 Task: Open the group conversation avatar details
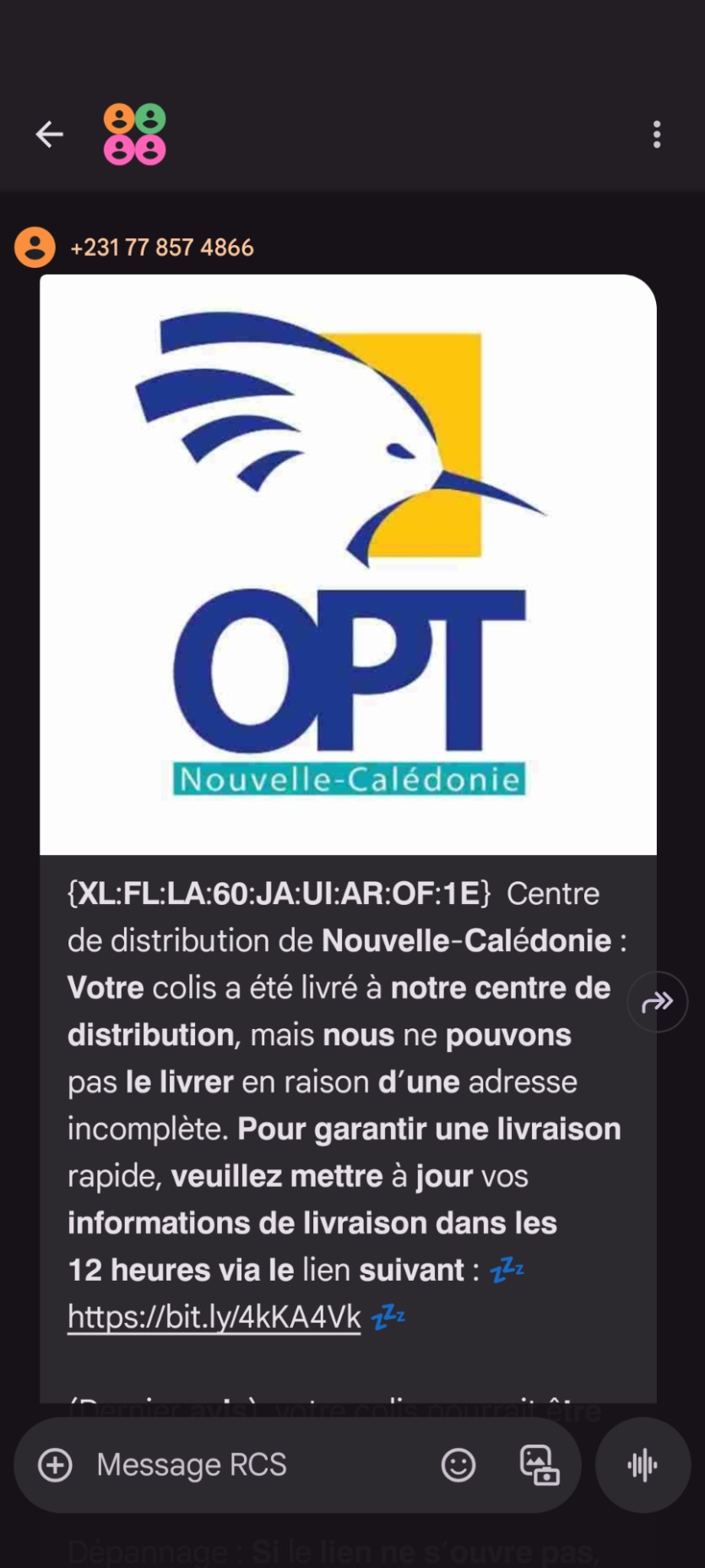click(x=134, y=134)
